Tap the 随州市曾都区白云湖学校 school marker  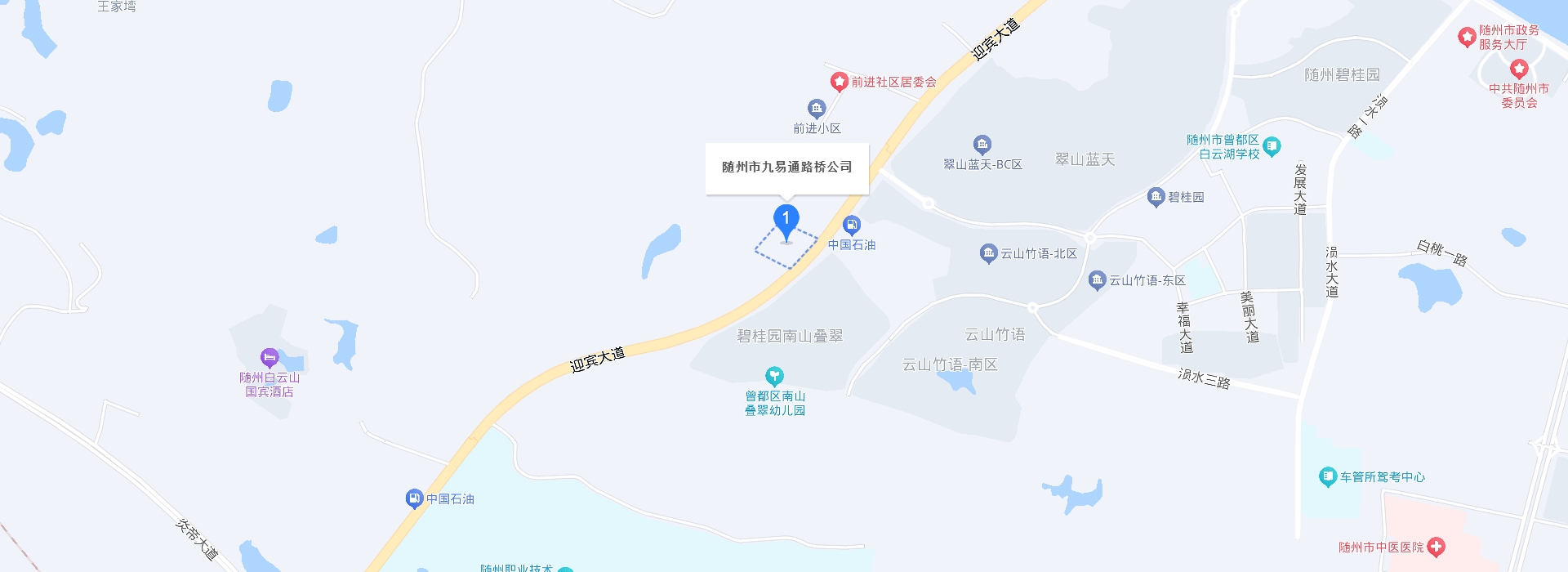tap(1272, 147)
